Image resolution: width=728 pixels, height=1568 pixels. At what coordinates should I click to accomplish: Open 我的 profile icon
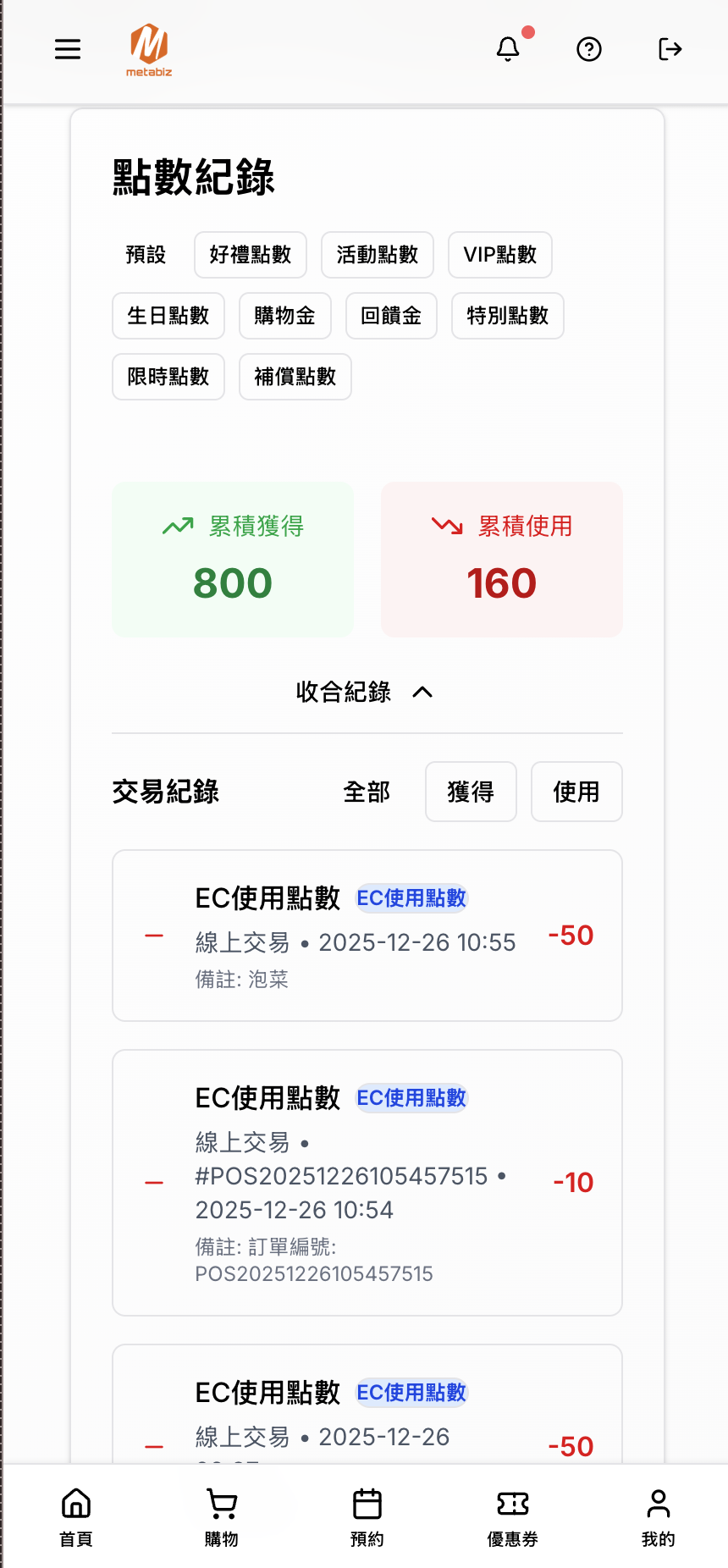[658, 1516]
